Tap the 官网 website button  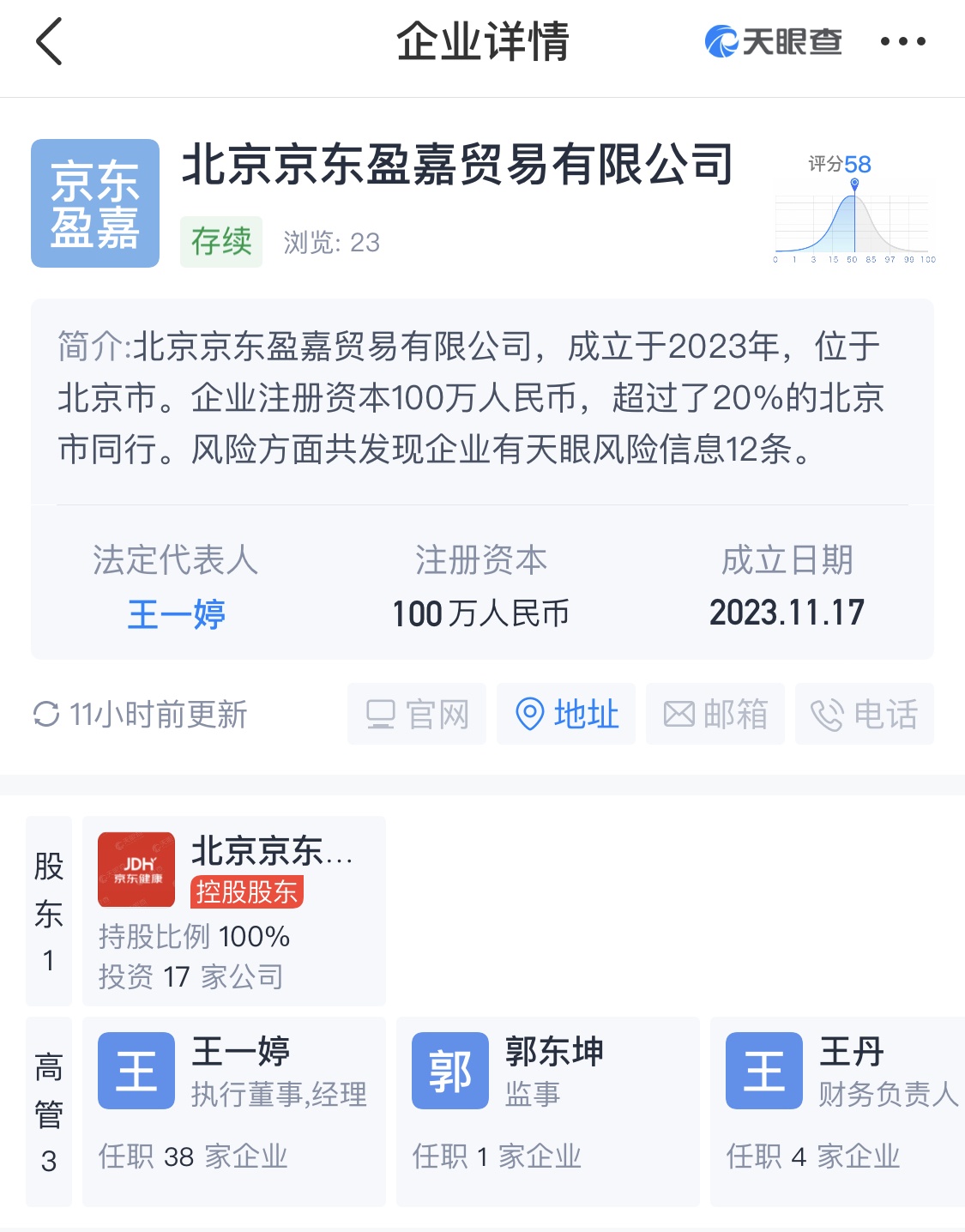(x=417, y=714)
